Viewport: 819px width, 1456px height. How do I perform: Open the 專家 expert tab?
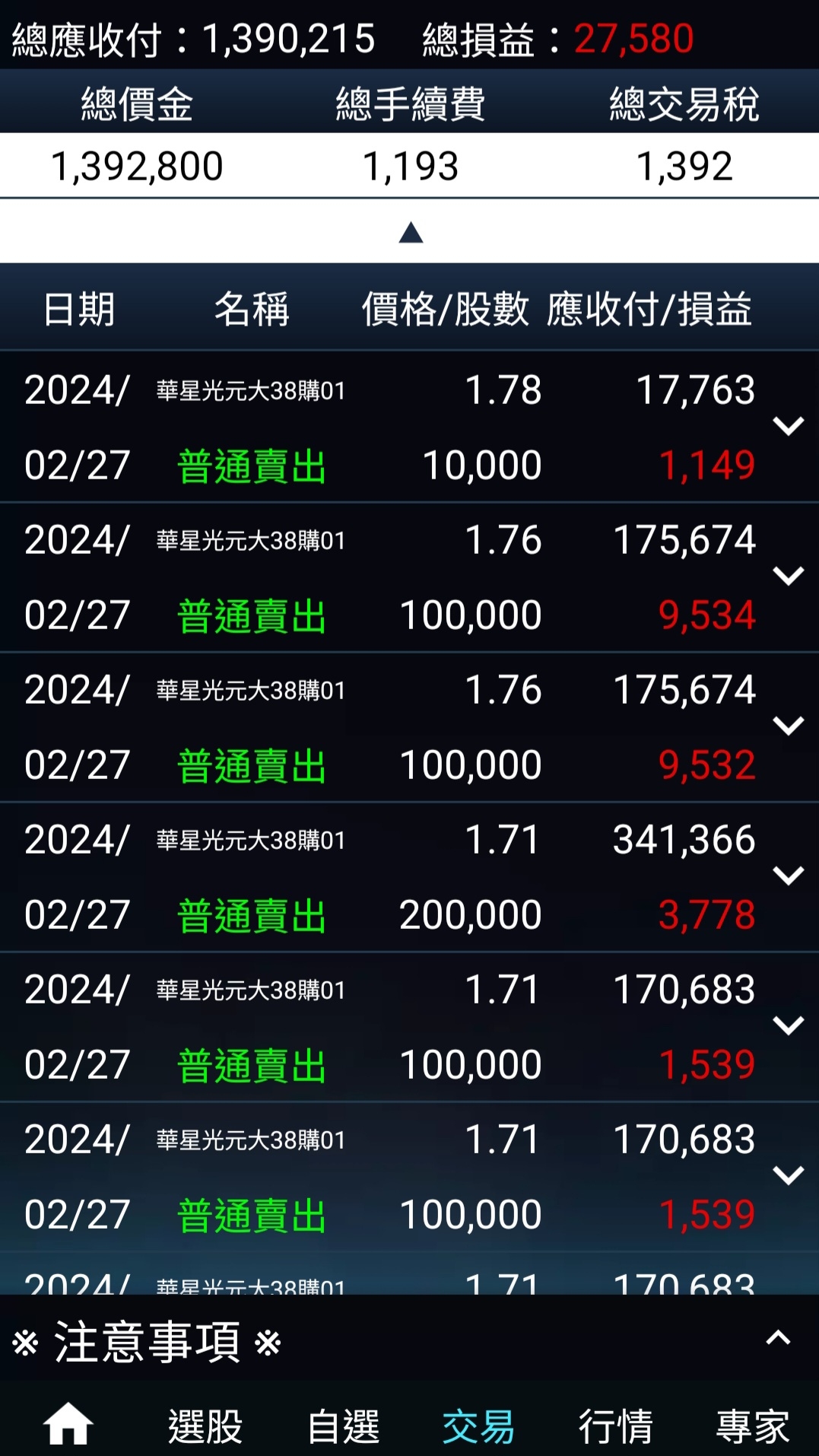tap(753, 1426)
